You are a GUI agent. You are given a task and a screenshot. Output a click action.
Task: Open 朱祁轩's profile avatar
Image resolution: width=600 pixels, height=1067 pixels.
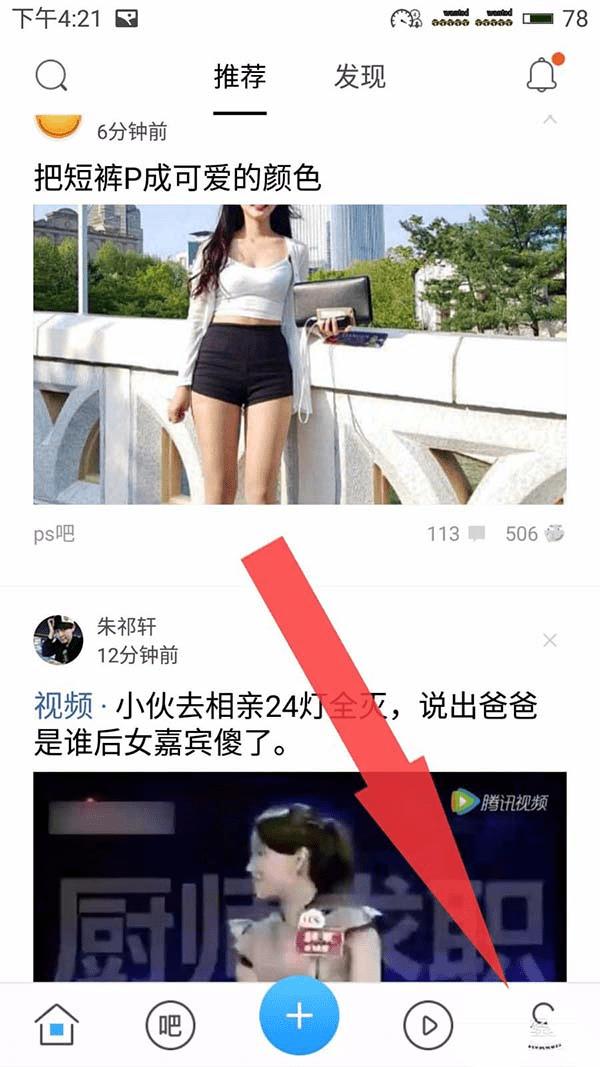point(58,640)
